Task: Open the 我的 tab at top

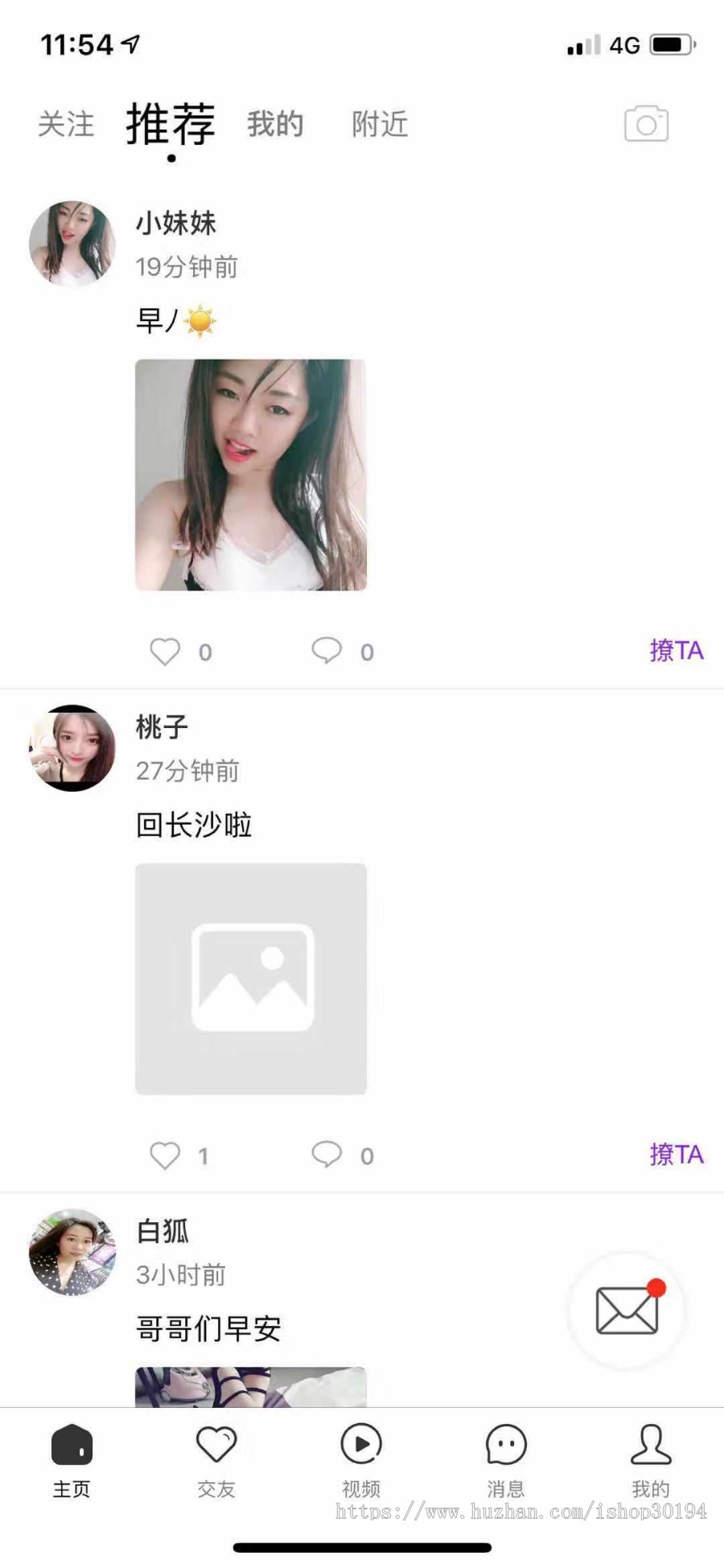Action: [275, 125]
